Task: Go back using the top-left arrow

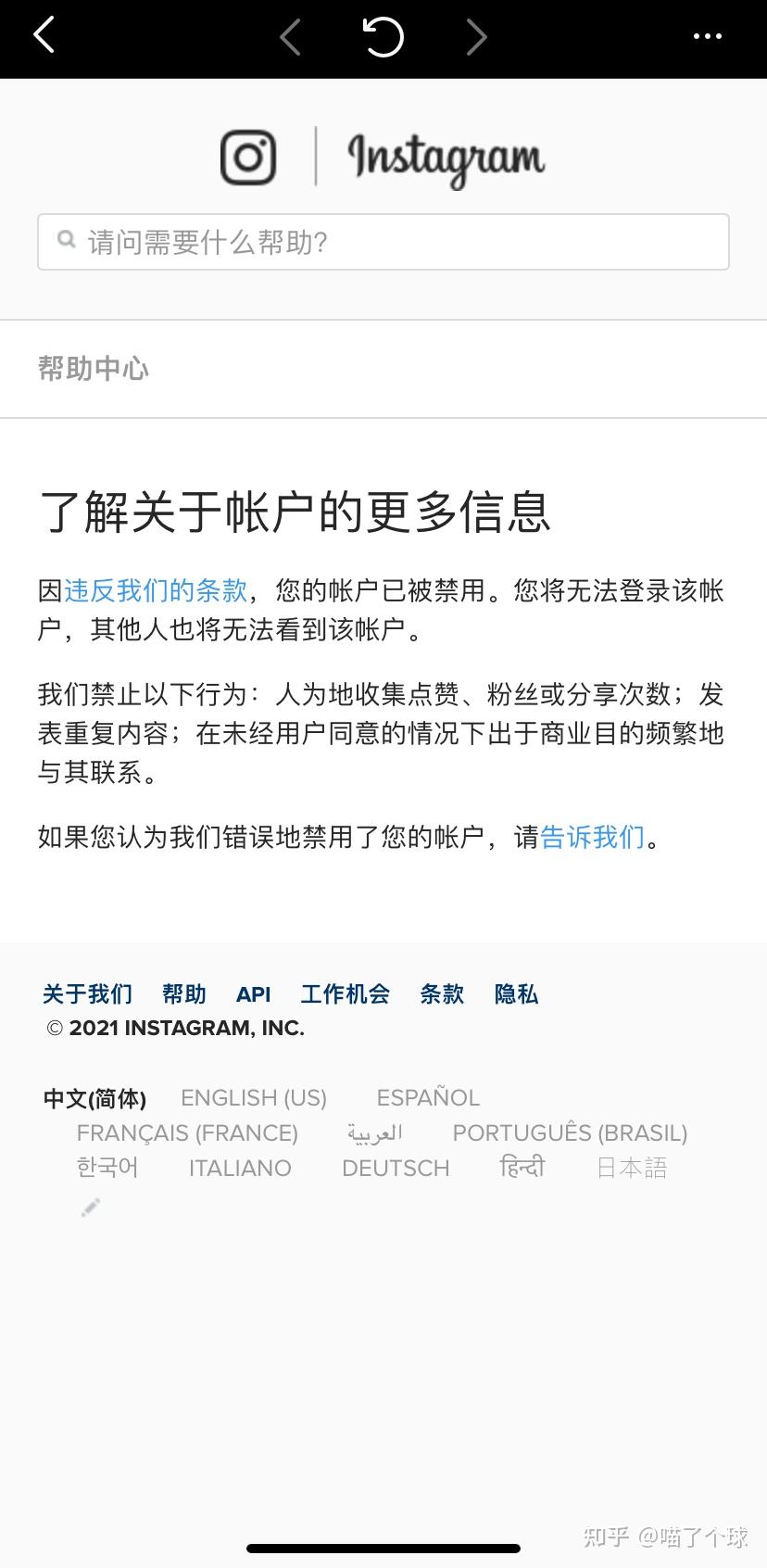Action: 44,36
